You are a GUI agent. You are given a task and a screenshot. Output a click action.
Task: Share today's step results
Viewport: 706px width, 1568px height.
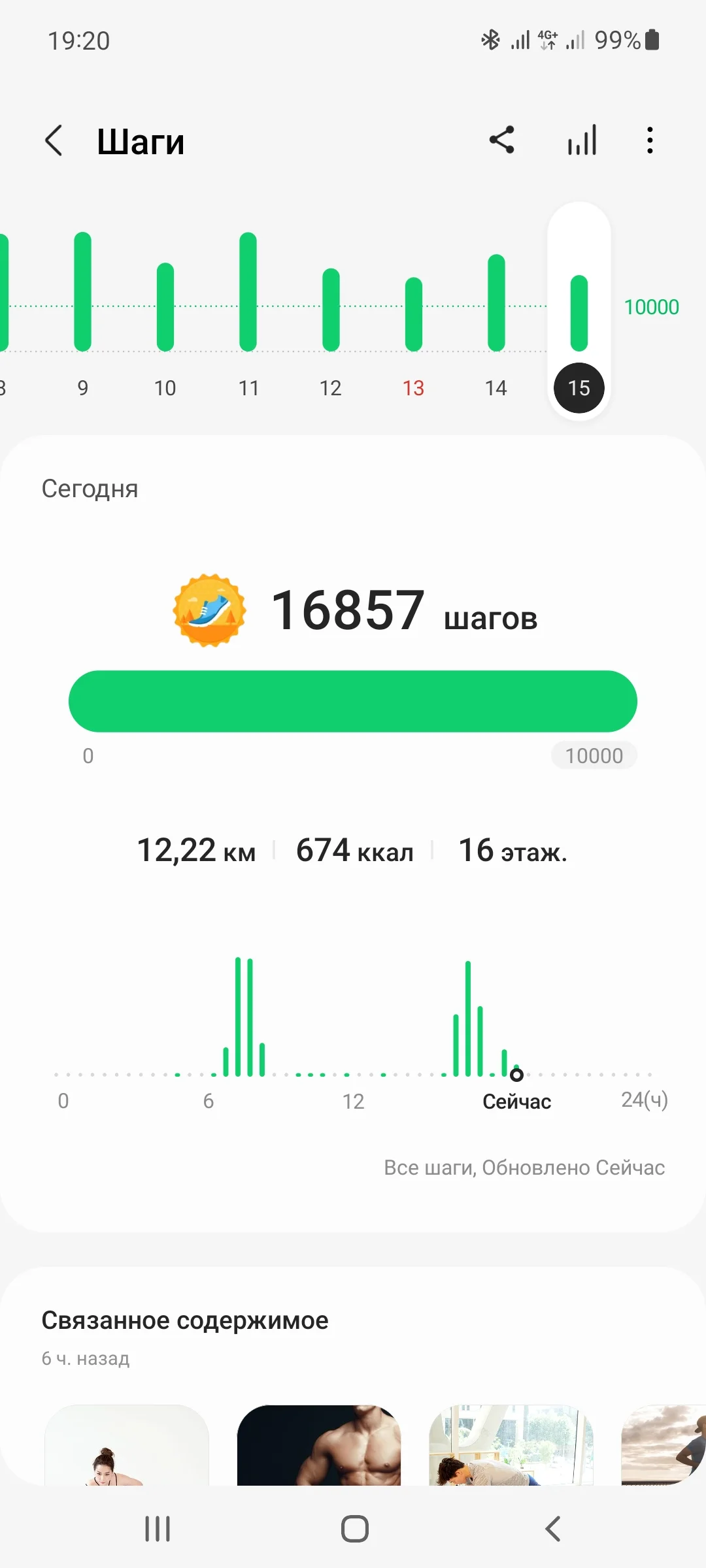[x=502, y=140]
